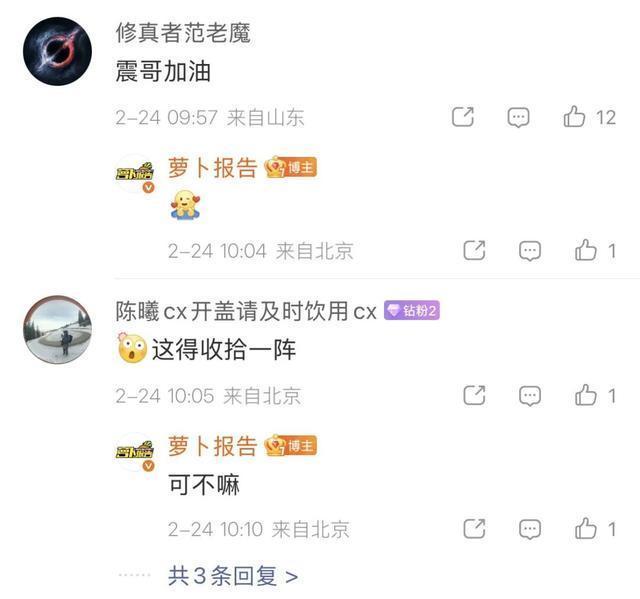Share 萝卜报告's 10:04 emoji reply
640x599 pixels.
pos(474,250)
